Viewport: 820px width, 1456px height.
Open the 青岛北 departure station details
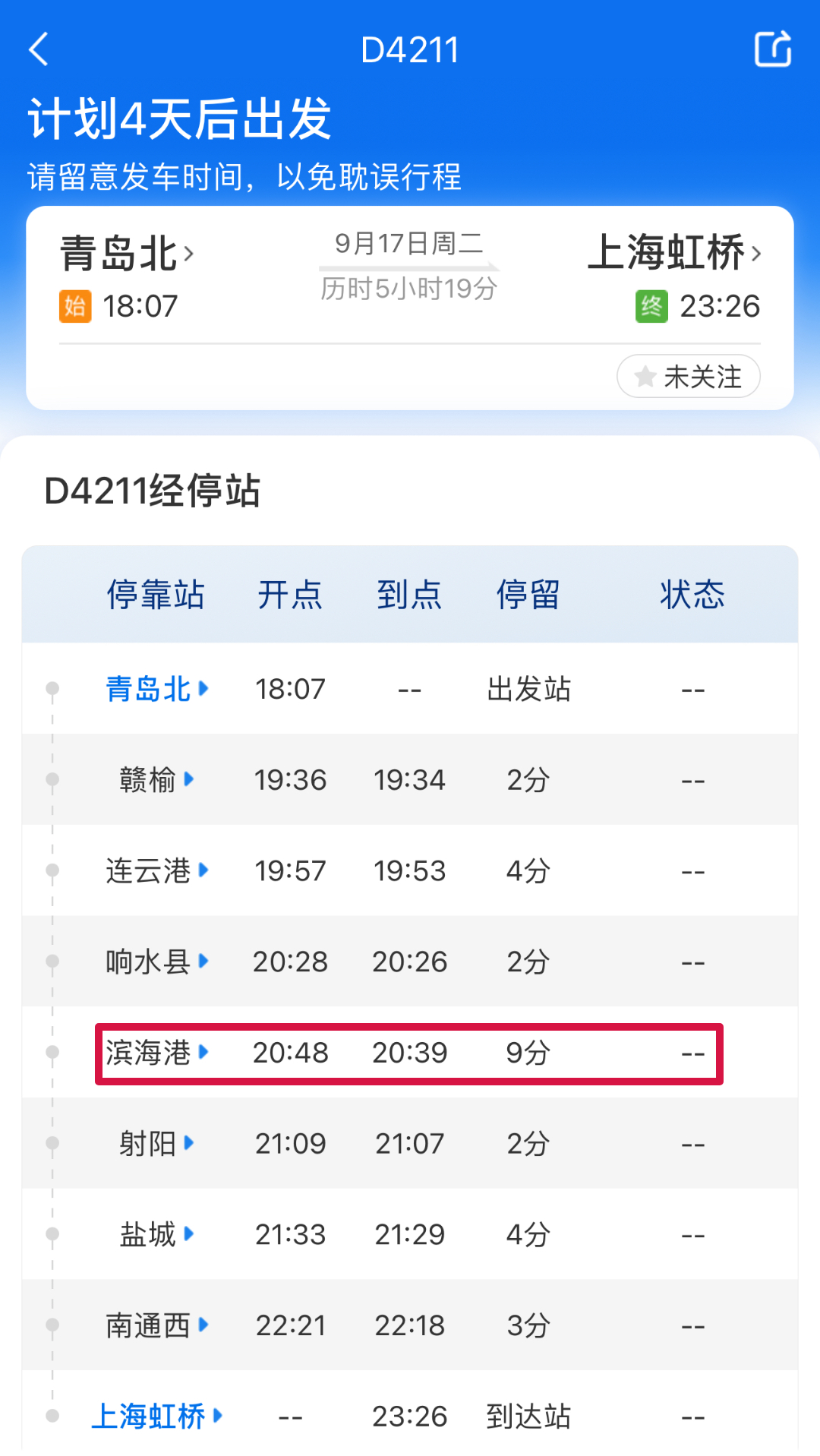[127, 253]
